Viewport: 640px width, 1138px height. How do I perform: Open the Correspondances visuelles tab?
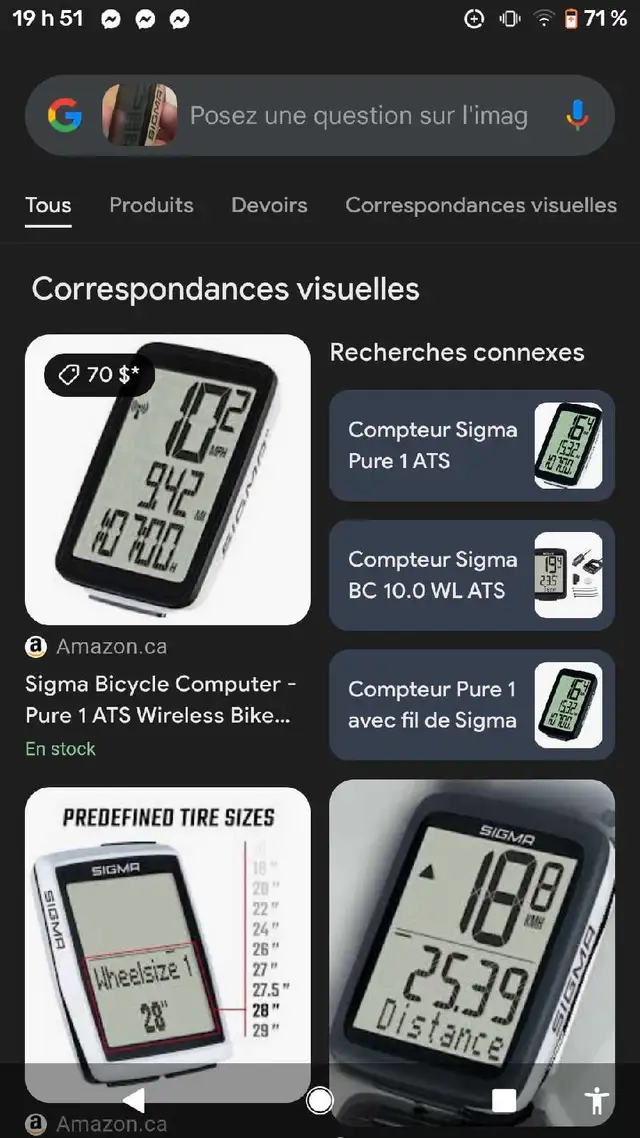[x=481, y=205]
